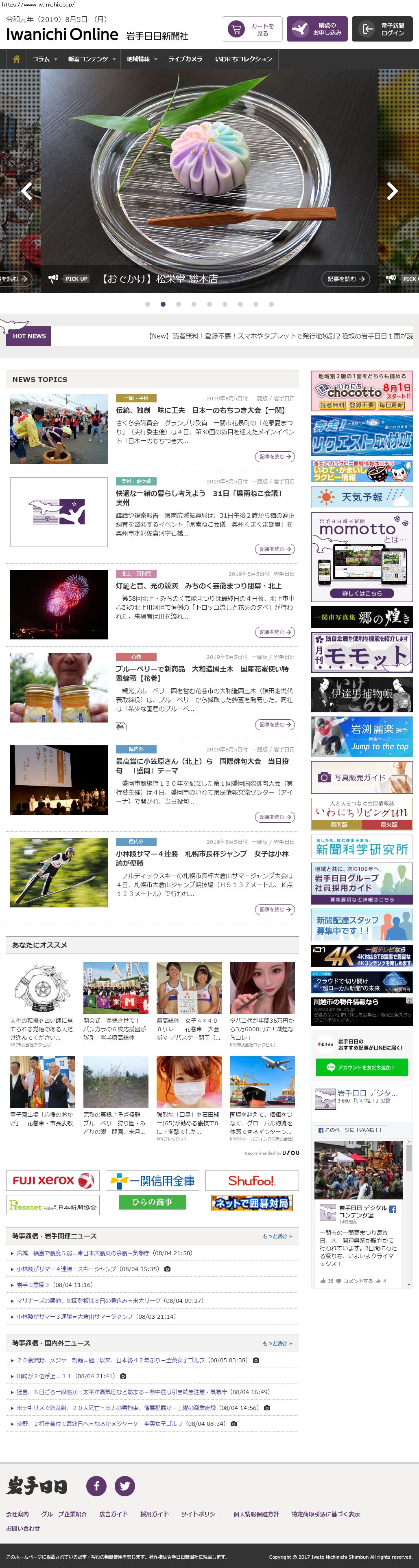Open ライブカメラ in the navigation bar
Viewport: 419px width, 1568px height.
tap(185, 59)
